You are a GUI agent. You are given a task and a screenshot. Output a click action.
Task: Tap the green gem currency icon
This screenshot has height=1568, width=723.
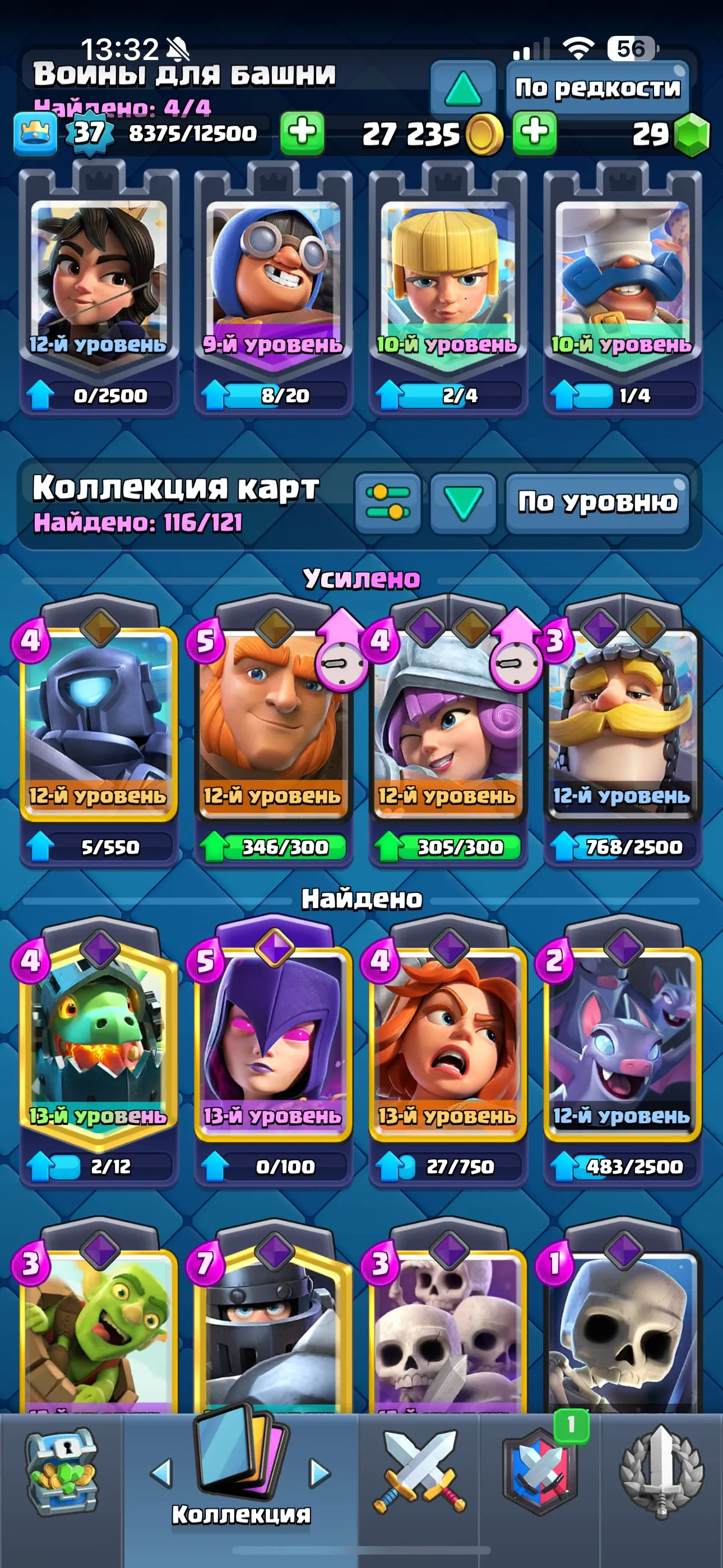[694, 135]
